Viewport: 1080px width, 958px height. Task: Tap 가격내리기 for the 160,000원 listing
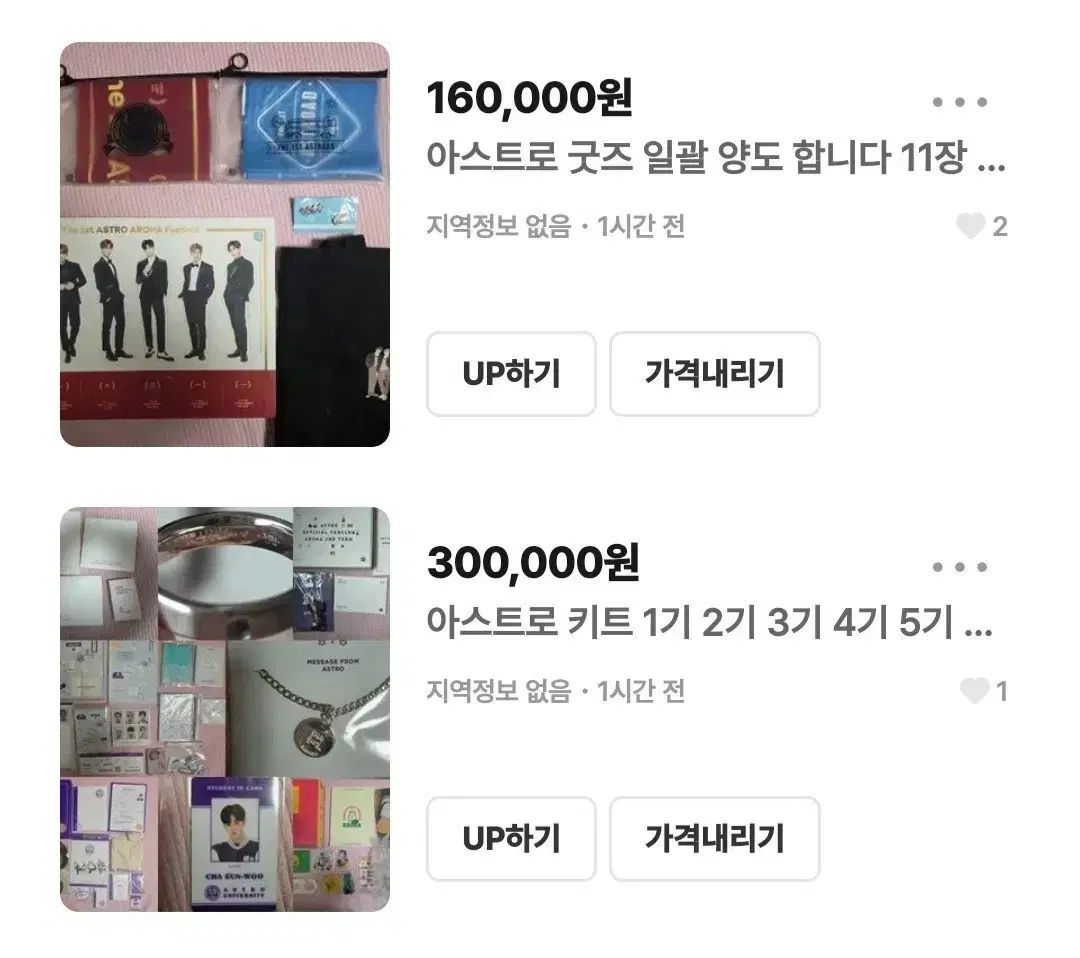pyautogui.click(x=714, y=374)
